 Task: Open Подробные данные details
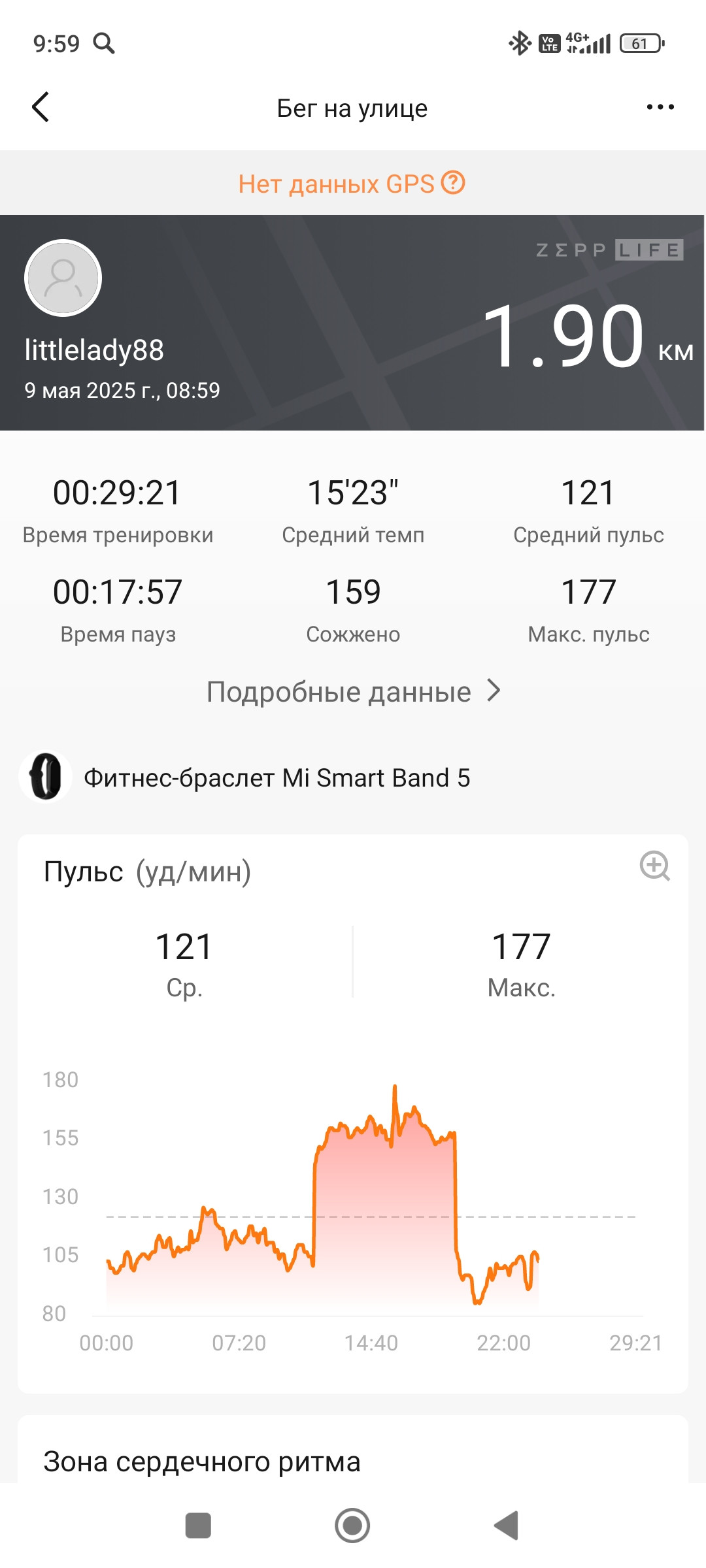[x=353, y=691]
